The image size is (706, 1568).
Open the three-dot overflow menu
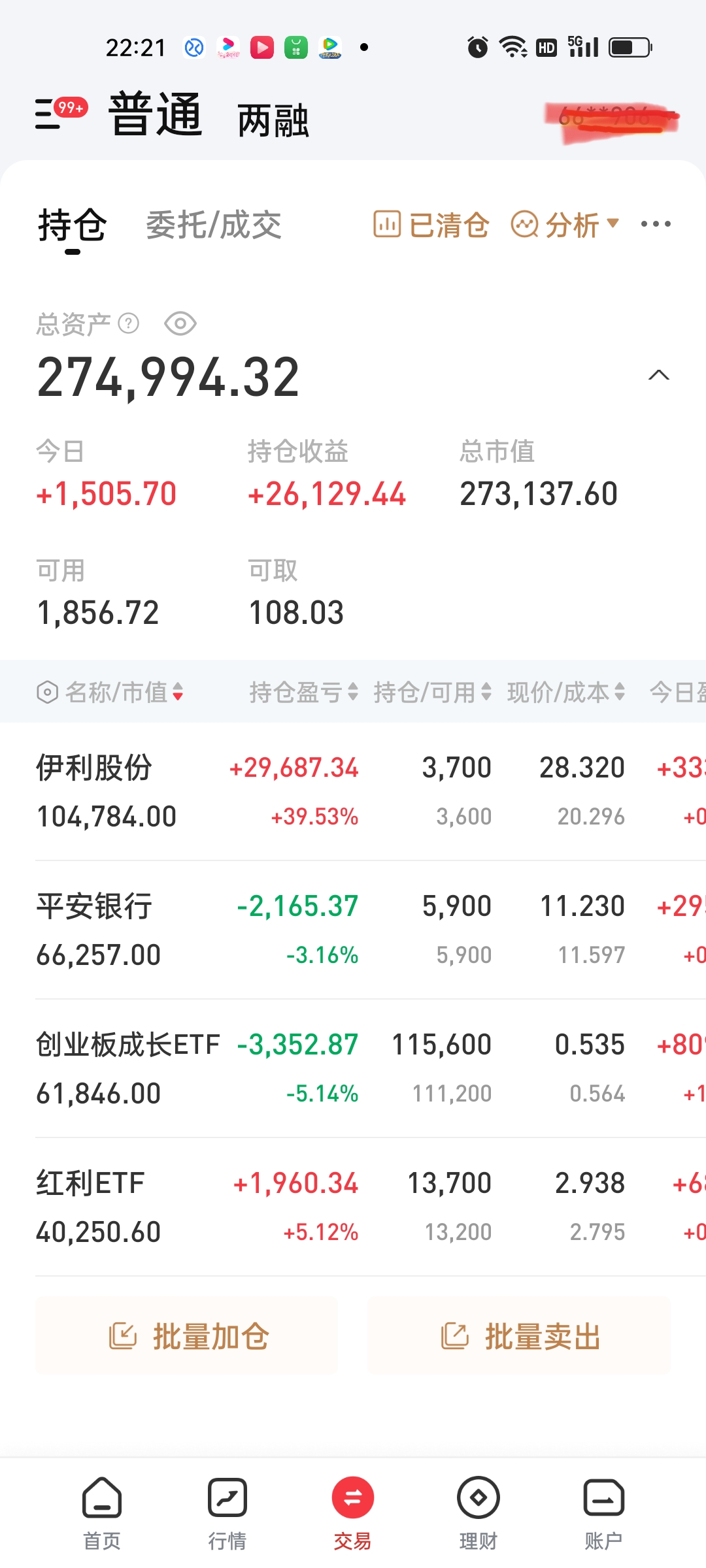tap(656, 224)
